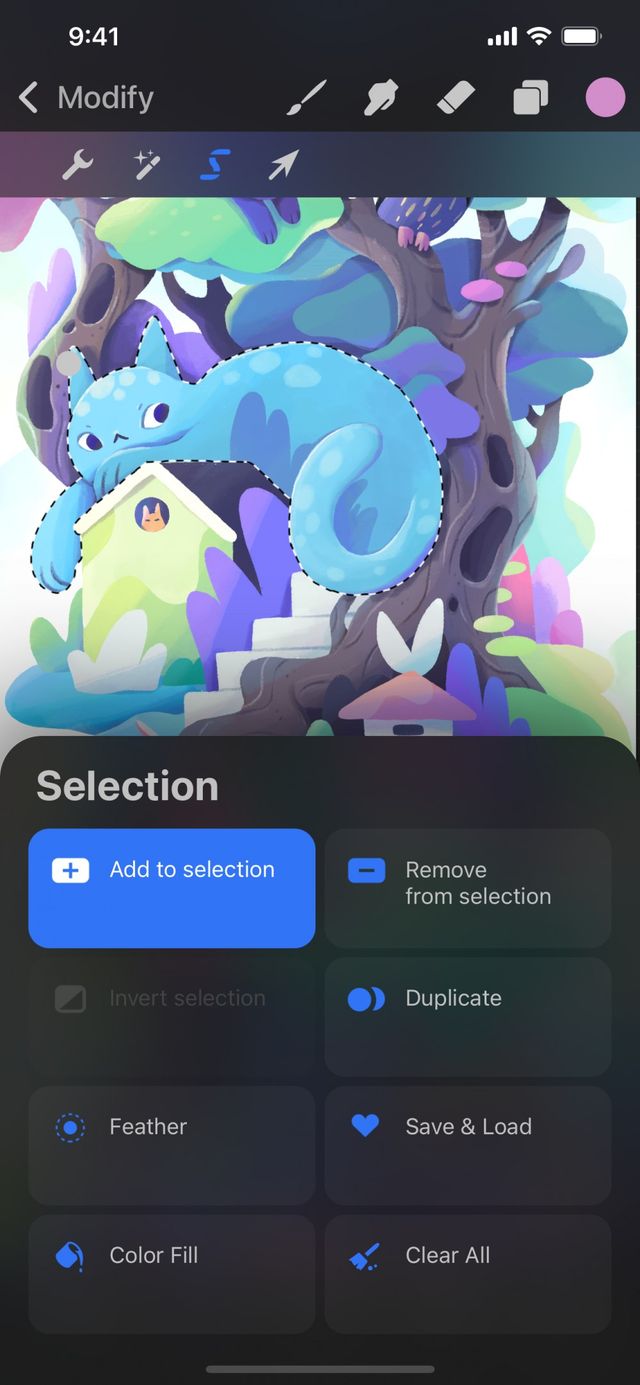Enable Color Fill

[x=171, y=1273]
